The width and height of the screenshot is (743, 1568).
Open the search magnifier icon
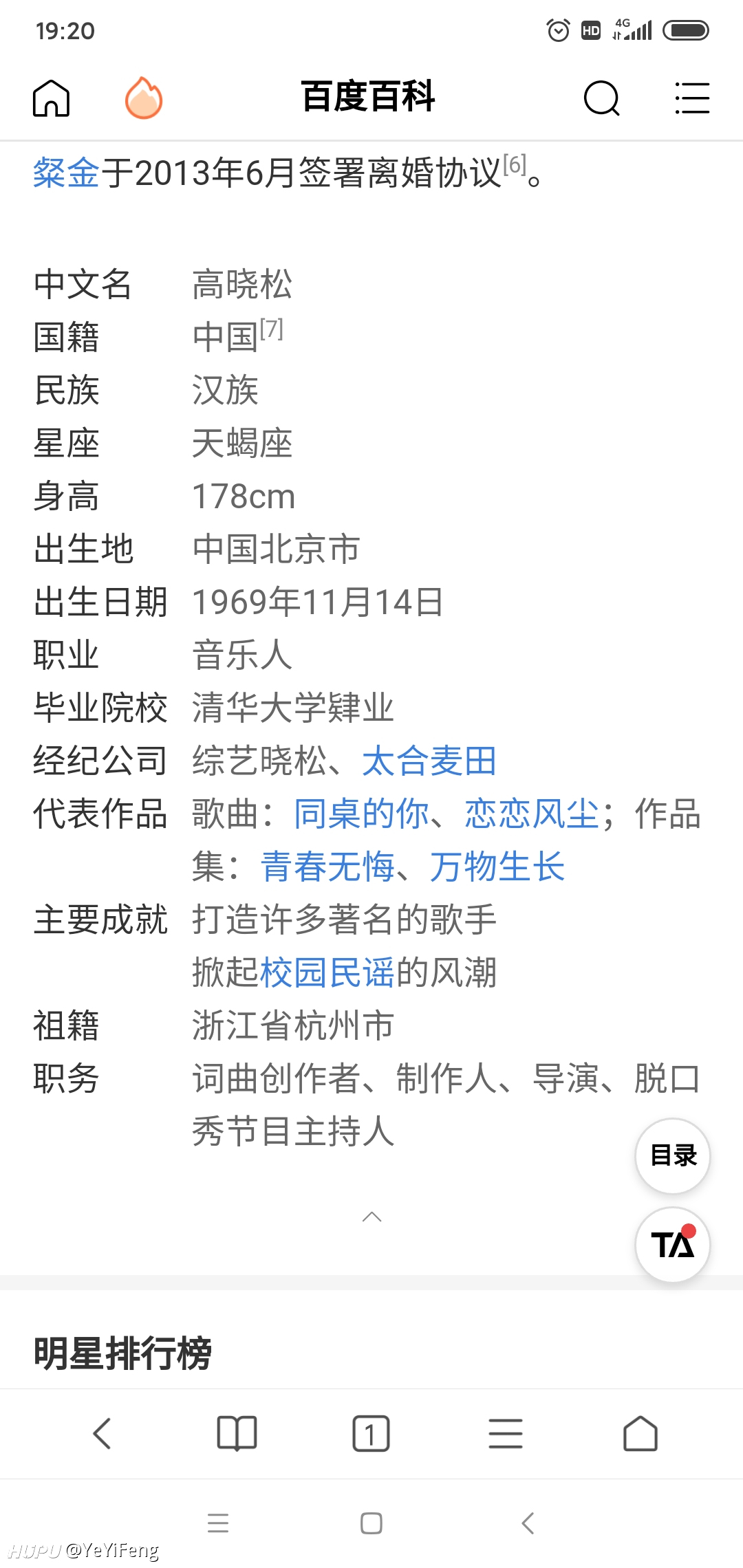[x=602, y=98]
